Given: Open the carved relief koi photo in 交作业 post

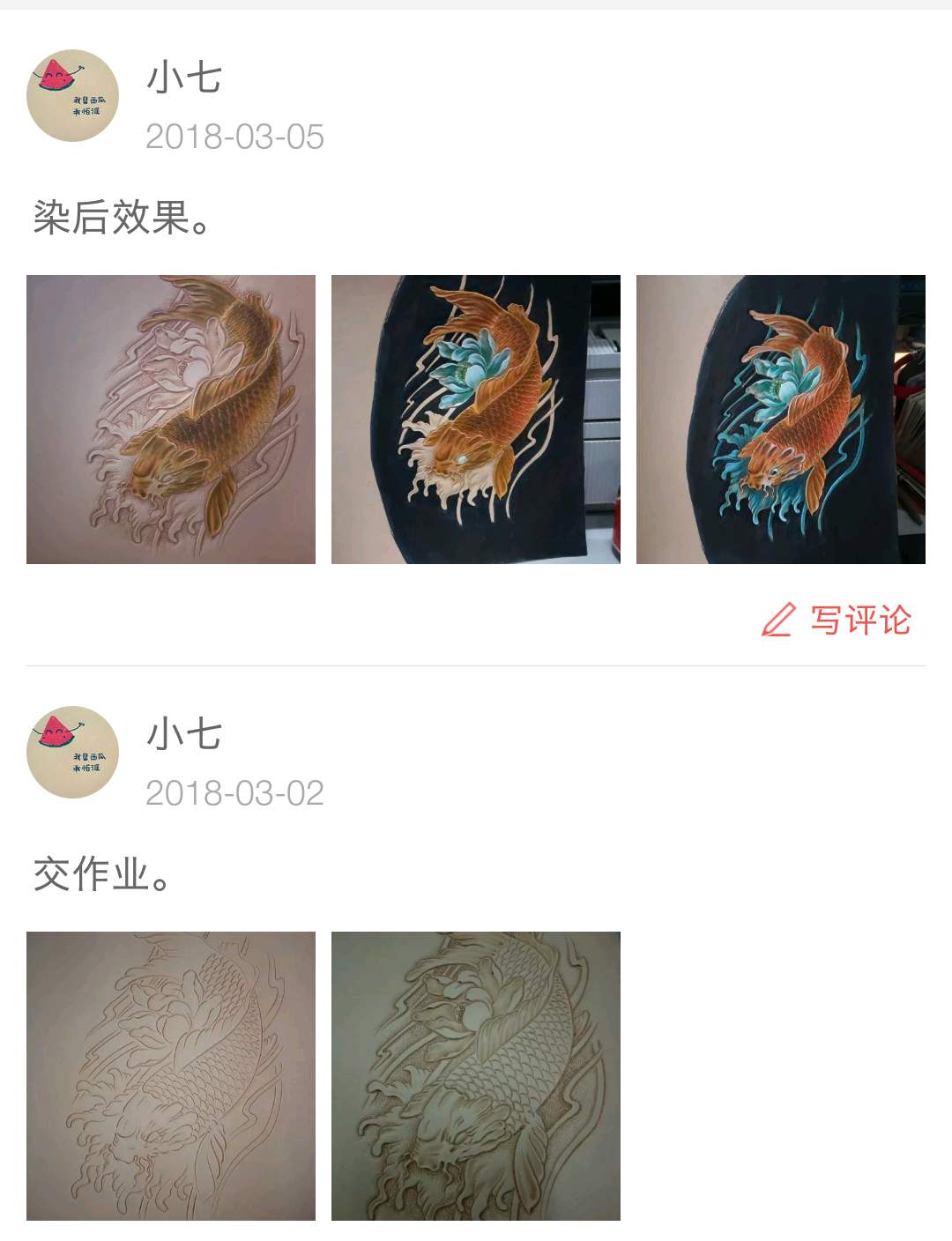Looking at the screenshot, I should [476, 1076].
